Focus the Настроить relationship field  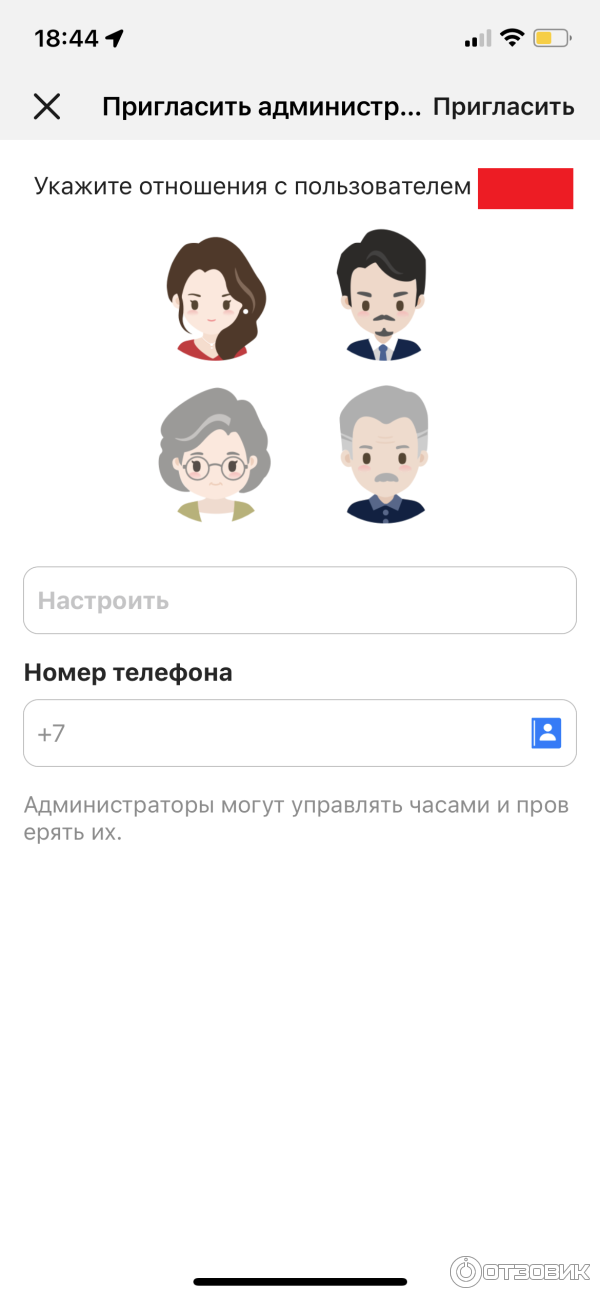pyautogui.click(x=300, y=601)
